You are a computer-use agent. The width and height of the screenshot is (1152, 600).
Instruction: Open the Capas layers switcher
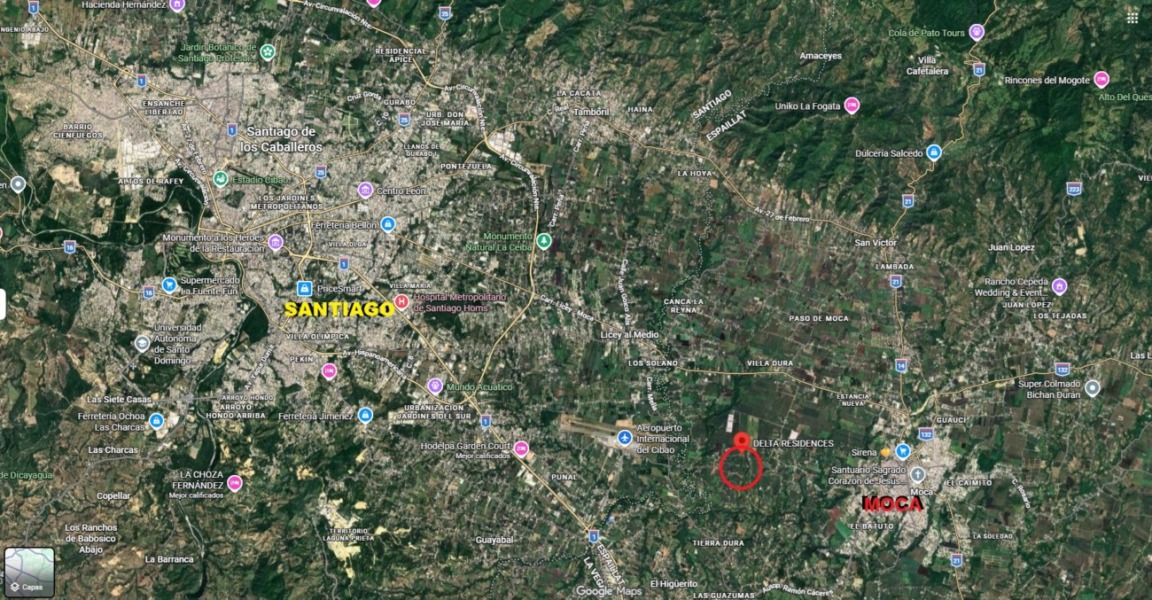[29, 572]
